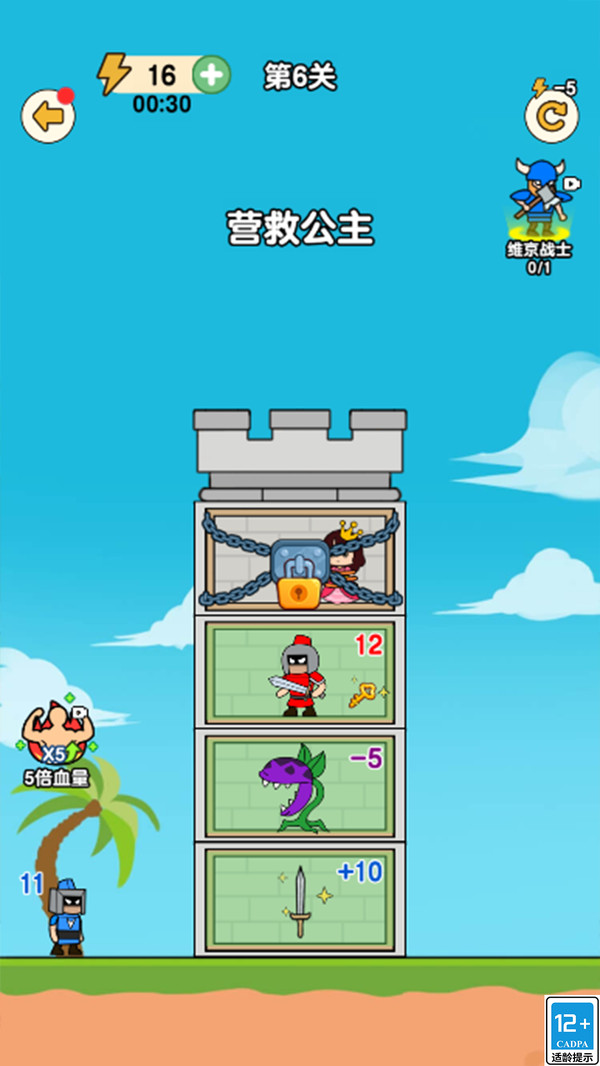Select the chained princess room
This screenshot has height=1066, width=600.
click(x=300, y=559)
